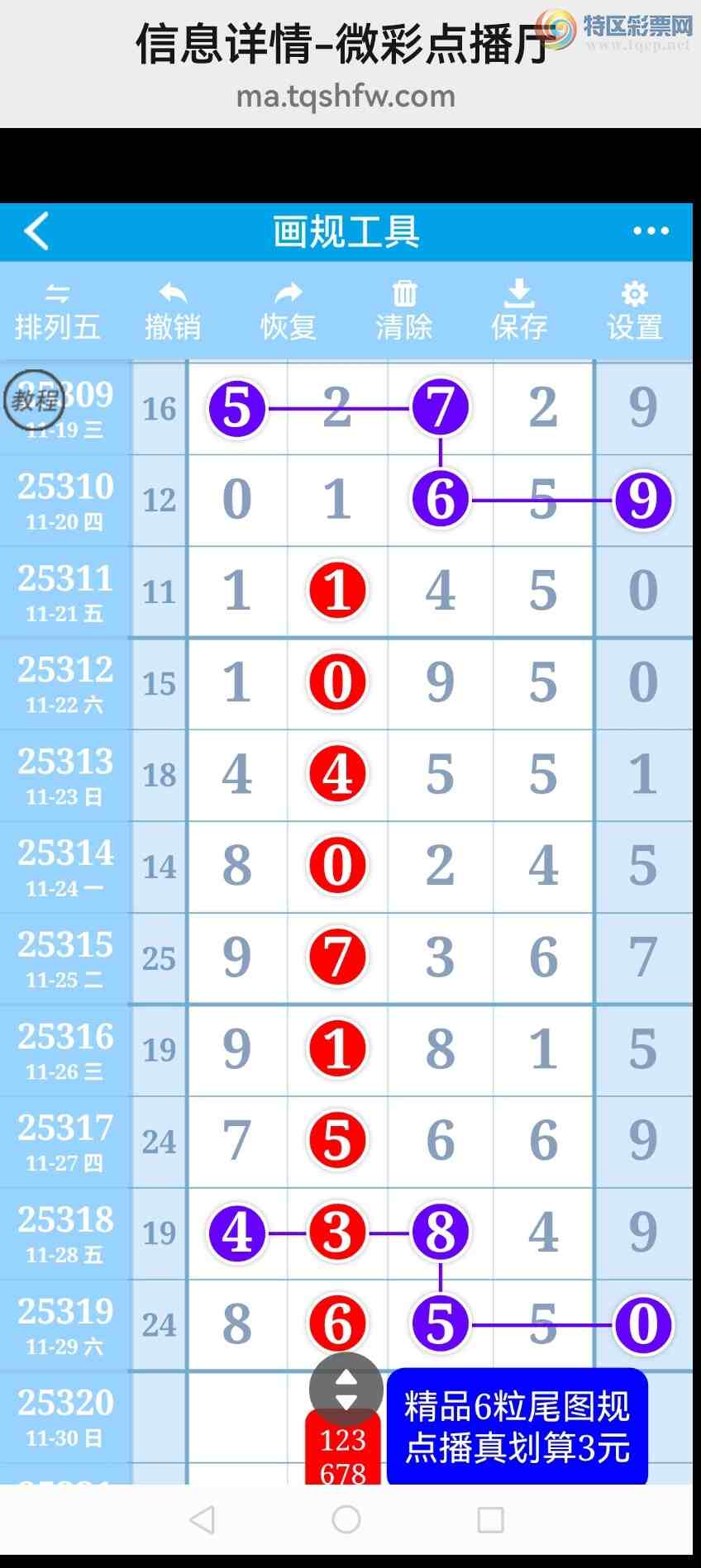Image resolution: width=701 pixels, height=1568 pixels.
Task: Undo the last mark with 撤销
Action: click(173, 312)
